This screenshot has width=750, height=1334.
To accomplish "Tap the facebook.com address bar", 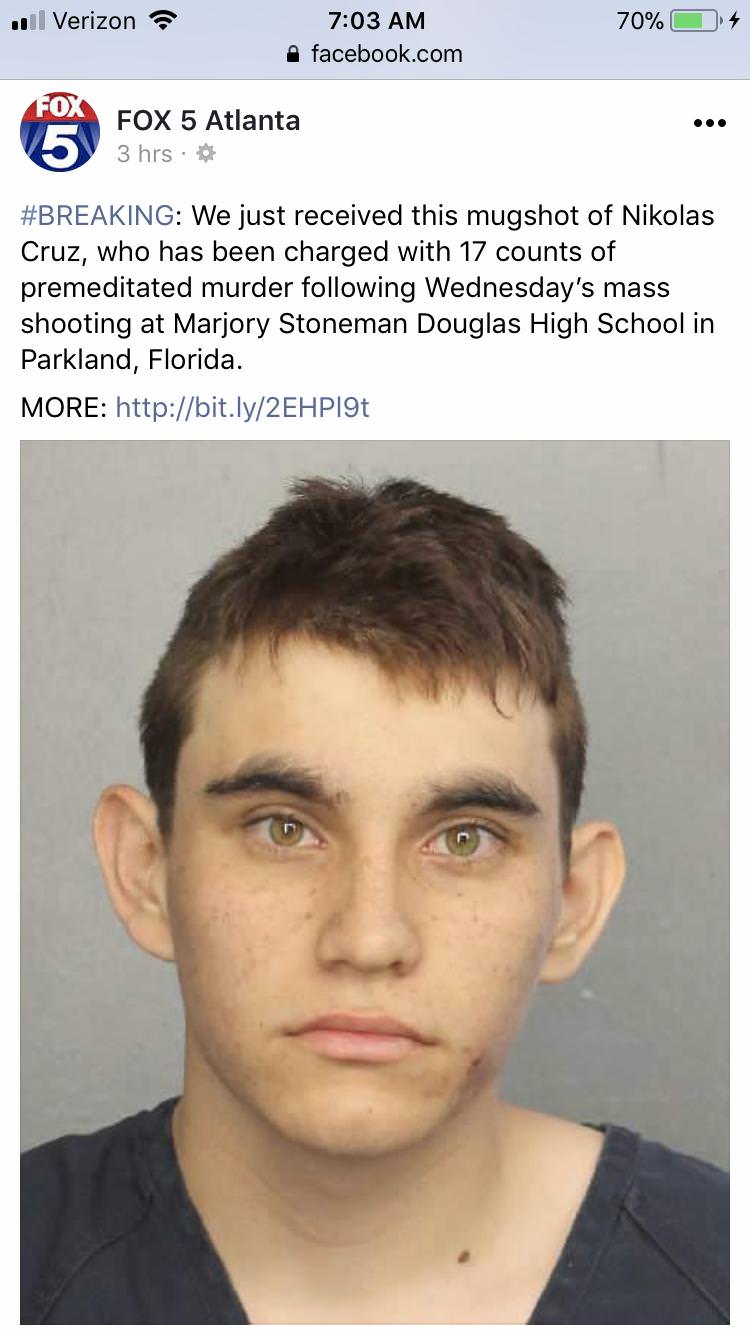I will click(375, 54).
